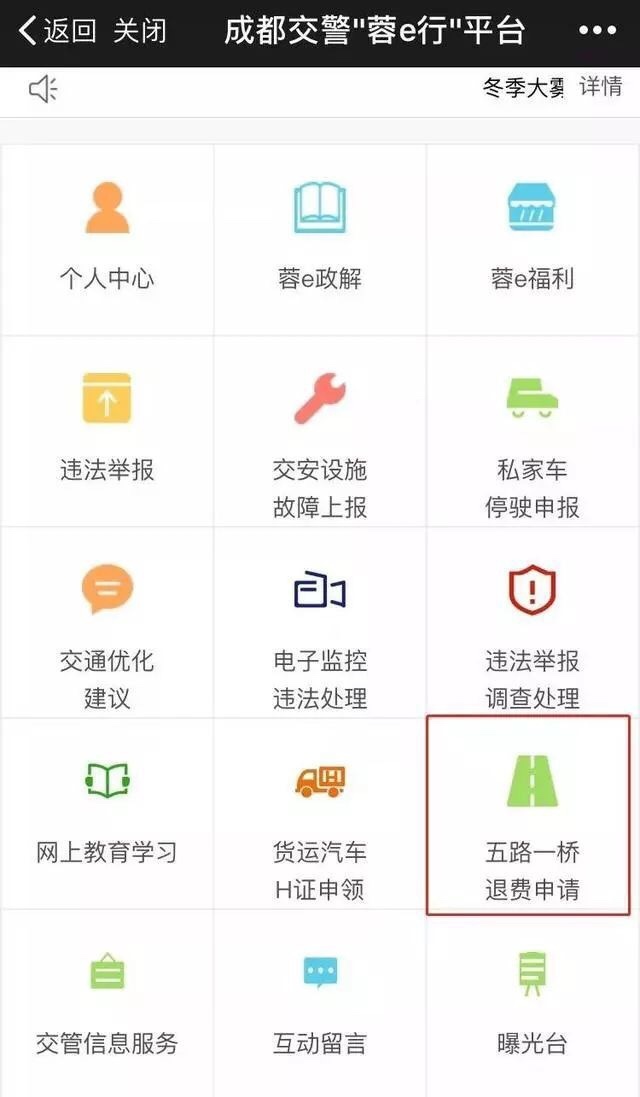Image resolution: width=640 pixels, height=1097 pixels.
Task: Select 电子监控违法处理
Action: pos(320,622)
